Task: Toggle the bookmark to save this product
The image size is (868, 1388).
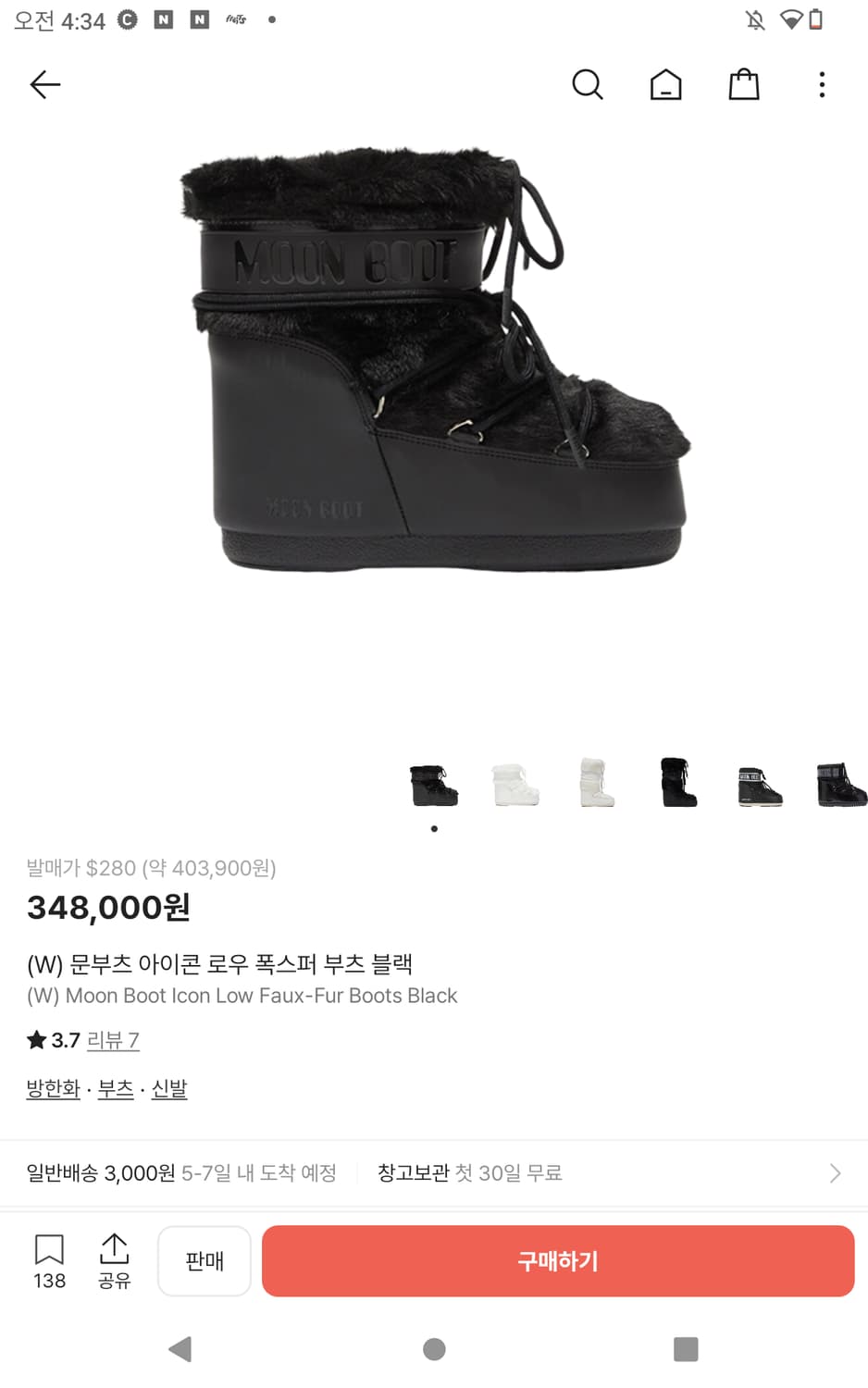Action: click(49, 1249)
